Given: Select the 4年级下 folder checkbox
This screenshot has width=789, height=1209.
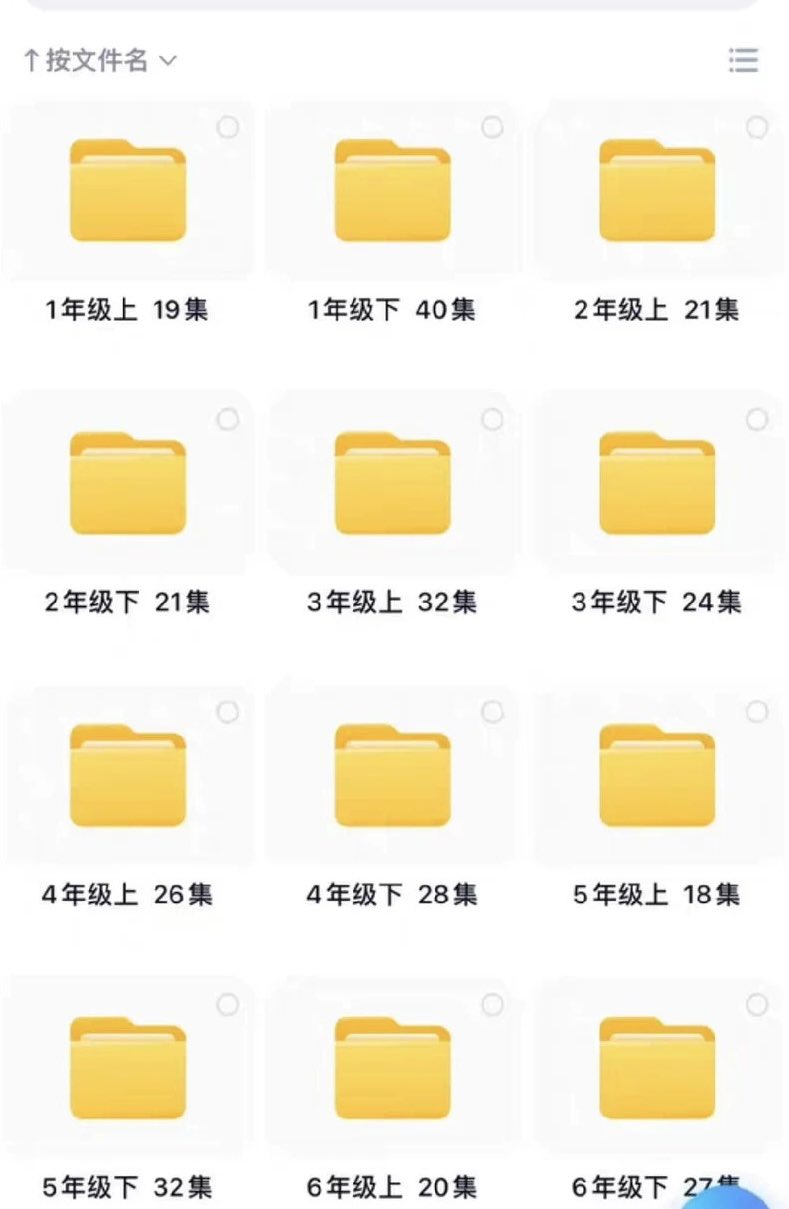Looking at the screenshot, I should (492, 712).
